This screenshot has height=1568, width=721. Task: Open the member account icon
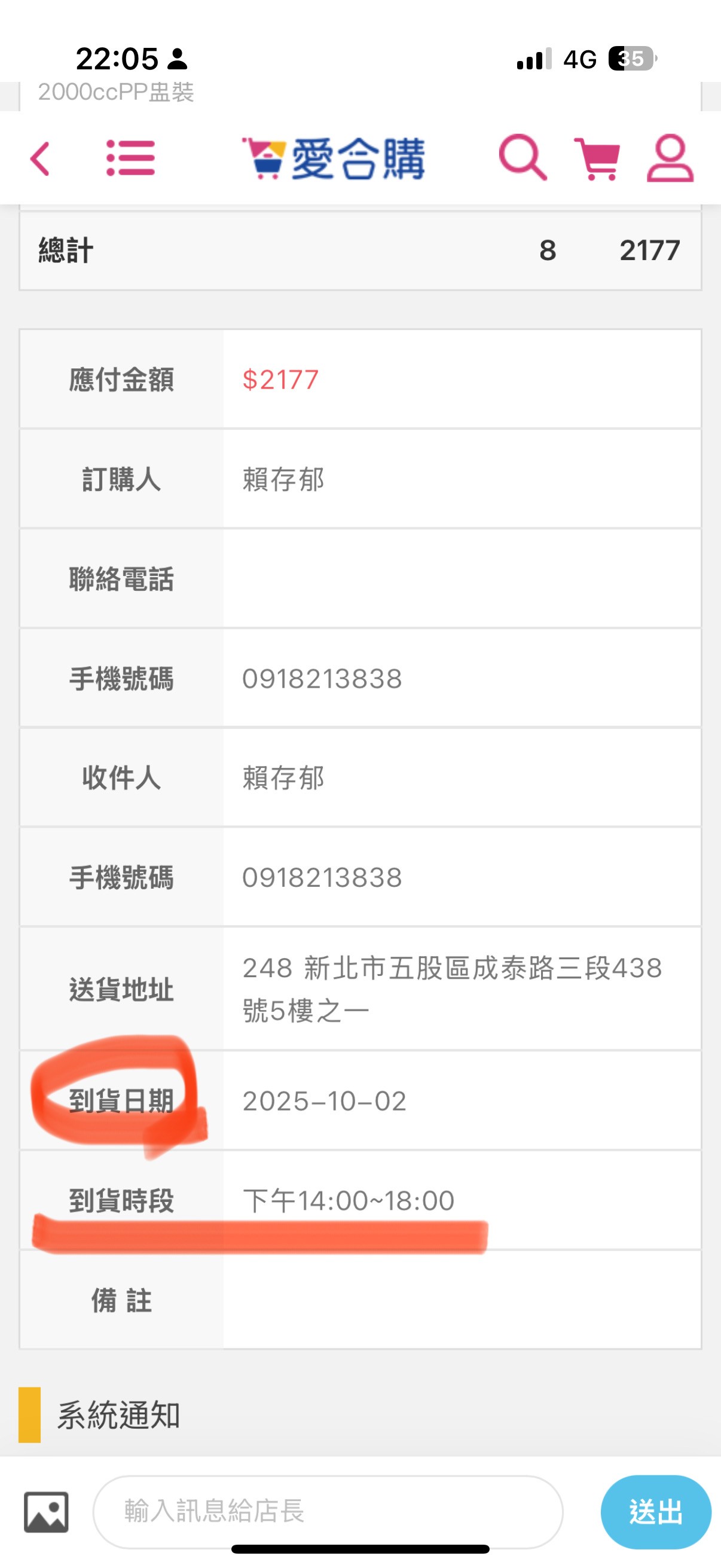[x=670, y=158]
